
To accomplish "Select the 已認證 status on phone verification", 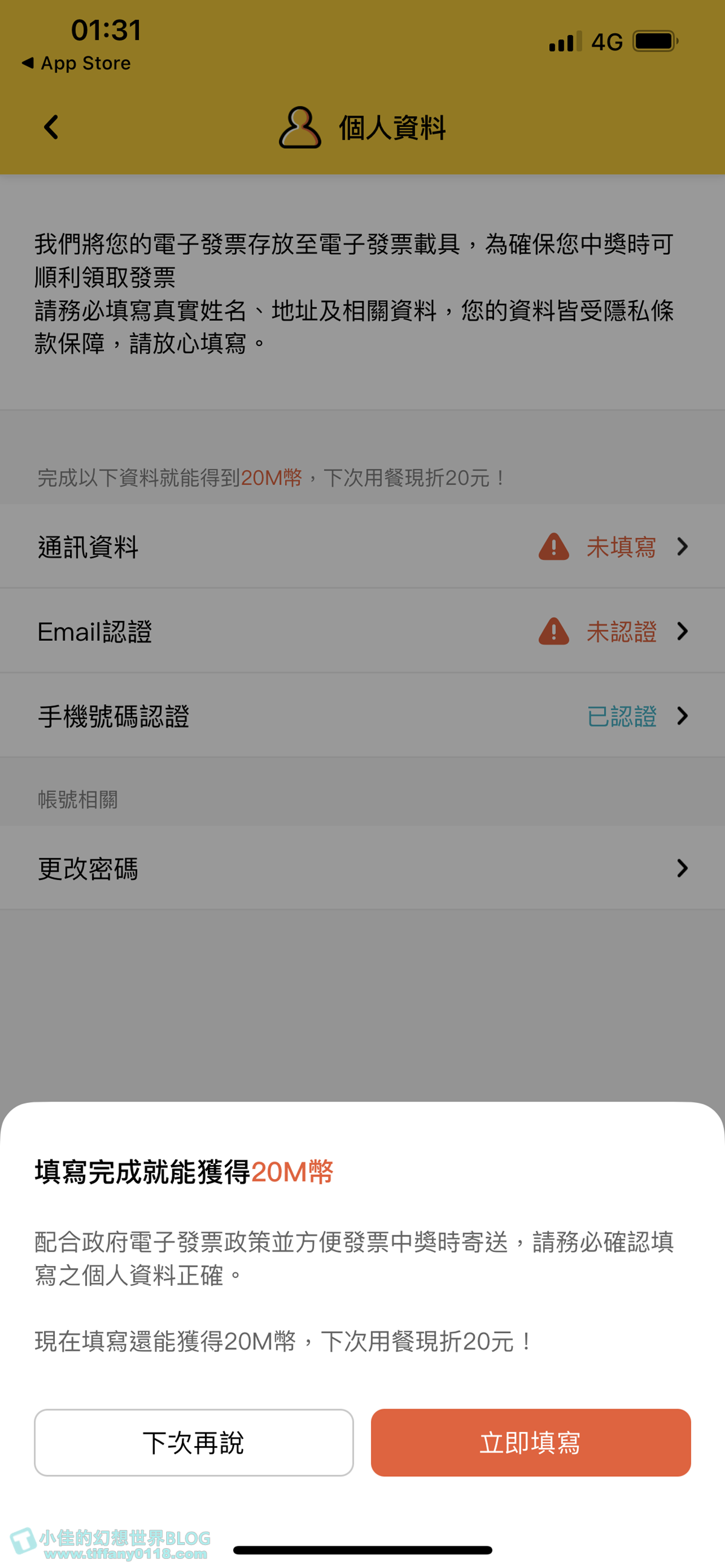I will coord(622,717).
